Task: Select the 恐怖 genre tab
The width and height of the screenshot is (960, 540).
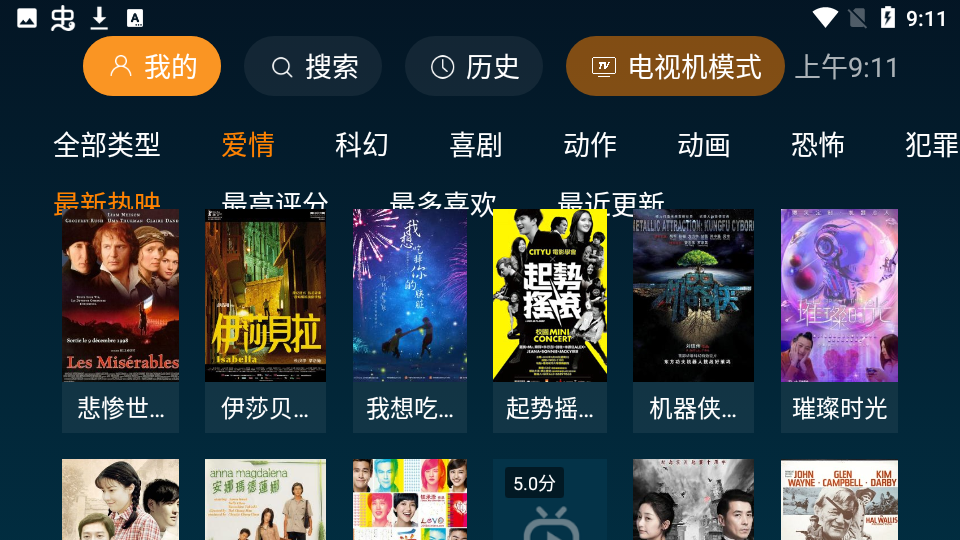Action: [818, 145]
